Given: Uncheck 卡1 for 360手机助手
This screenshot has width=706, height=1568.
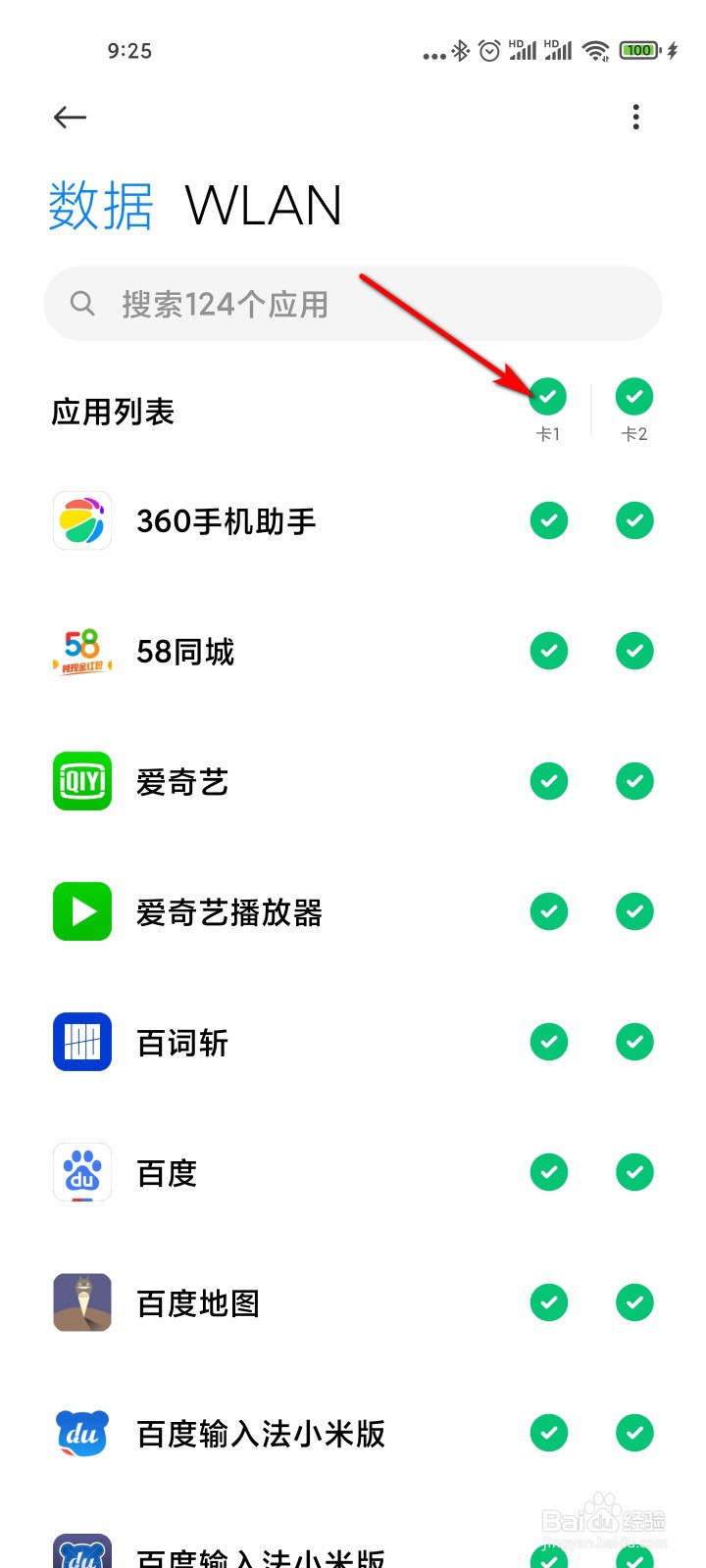Looking at the screenshot, I should (x=549, y=520).
